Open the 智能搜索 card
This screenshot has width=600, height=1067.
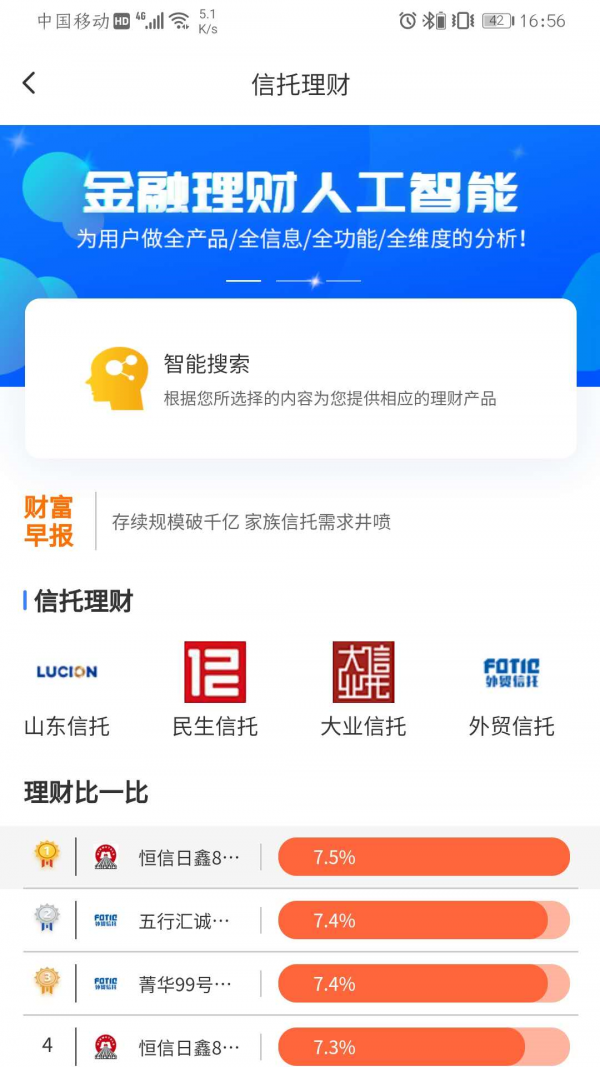(300, 379)
